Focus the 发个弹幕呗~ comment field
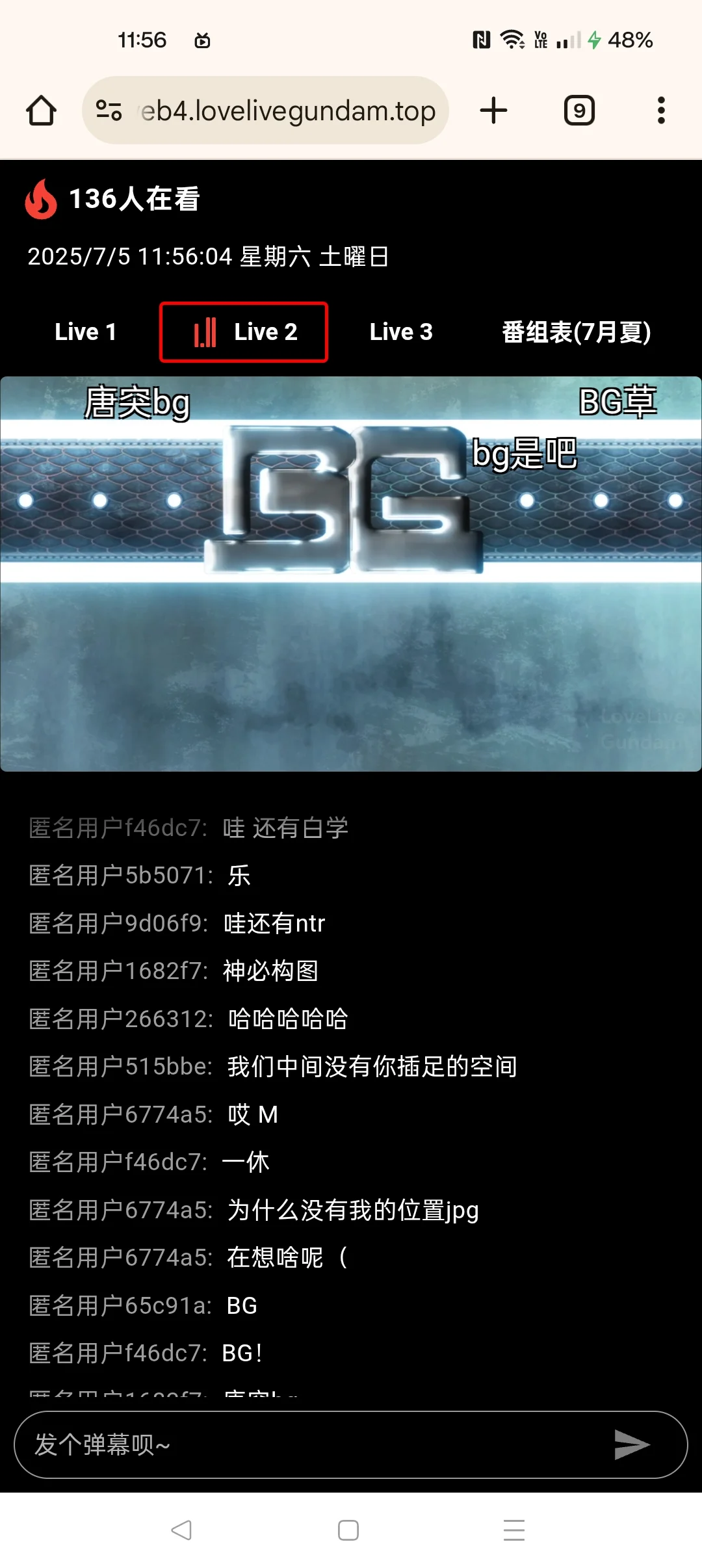 [x=312, y=1444]
